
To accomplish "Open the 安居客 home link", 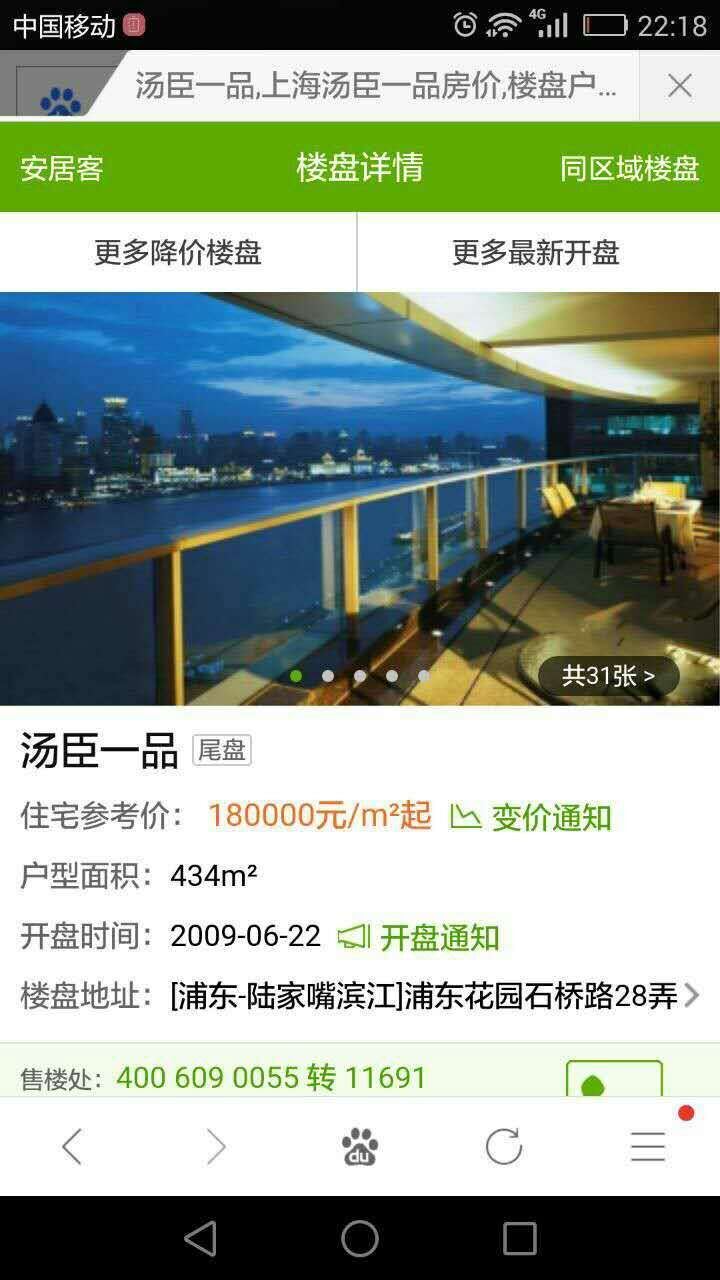I will (x=62, y=168).
